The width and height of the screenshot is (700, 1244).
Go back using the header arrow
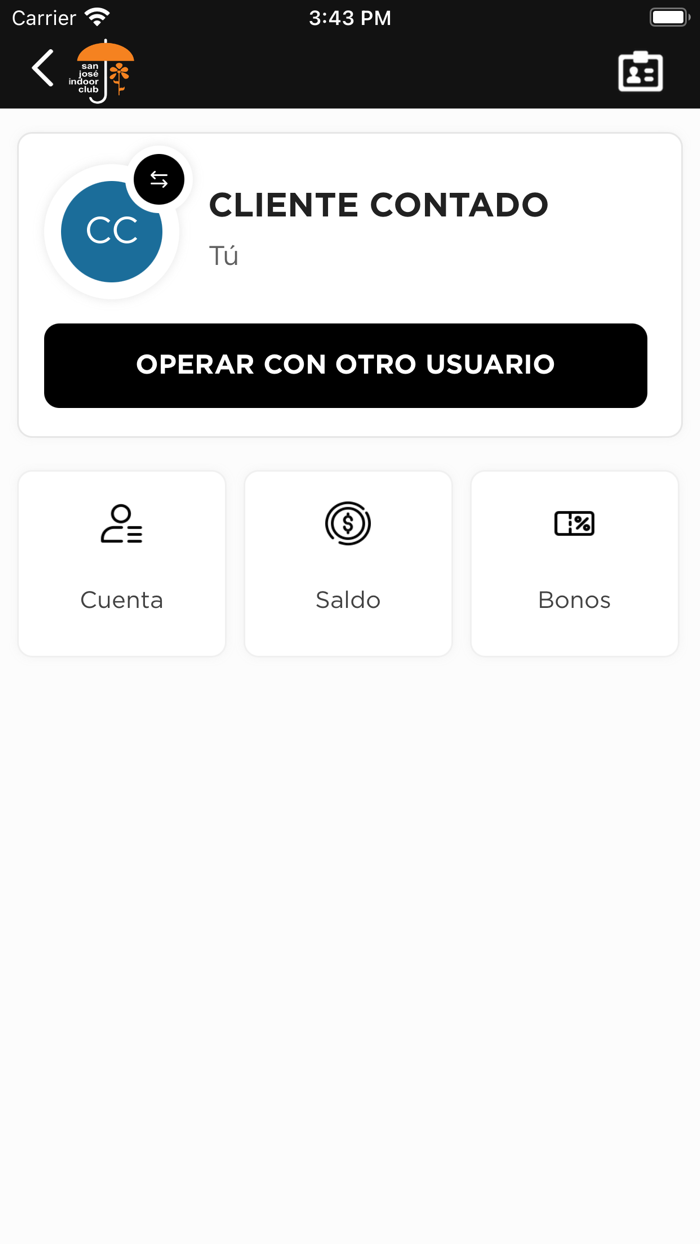[x=43, y=69]
